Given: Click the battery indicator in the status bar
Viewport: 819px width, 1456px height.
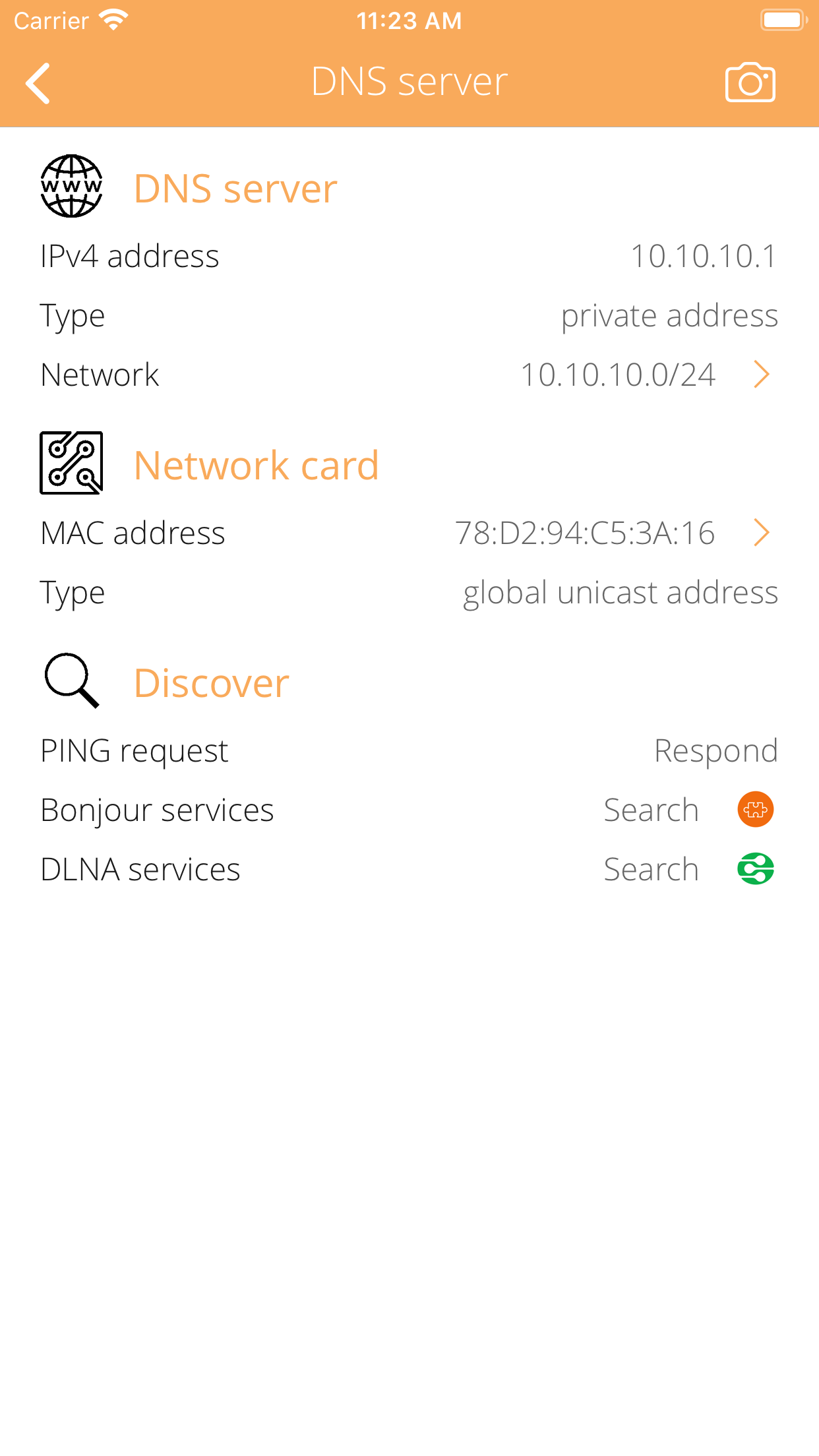Looking at the screenshot, I should point(783,19).
